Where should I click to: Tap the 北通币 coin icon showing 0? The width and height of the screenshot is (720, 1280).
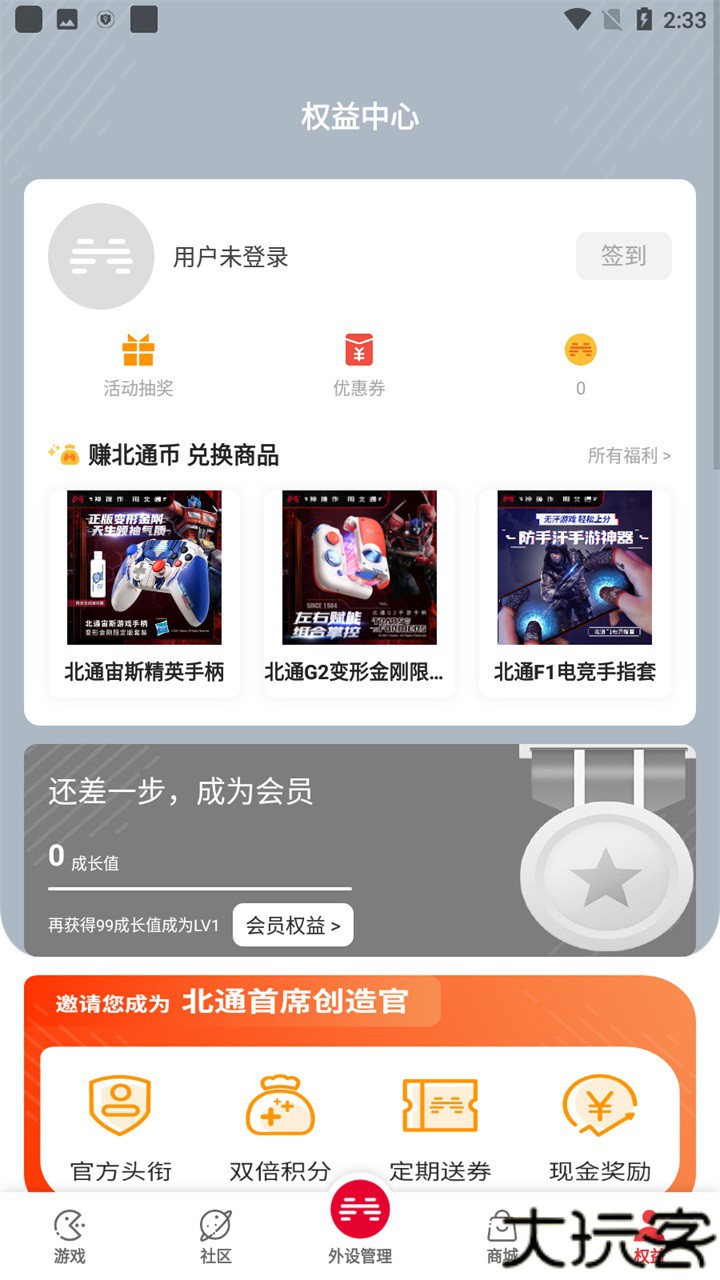[x=580, y=351]
